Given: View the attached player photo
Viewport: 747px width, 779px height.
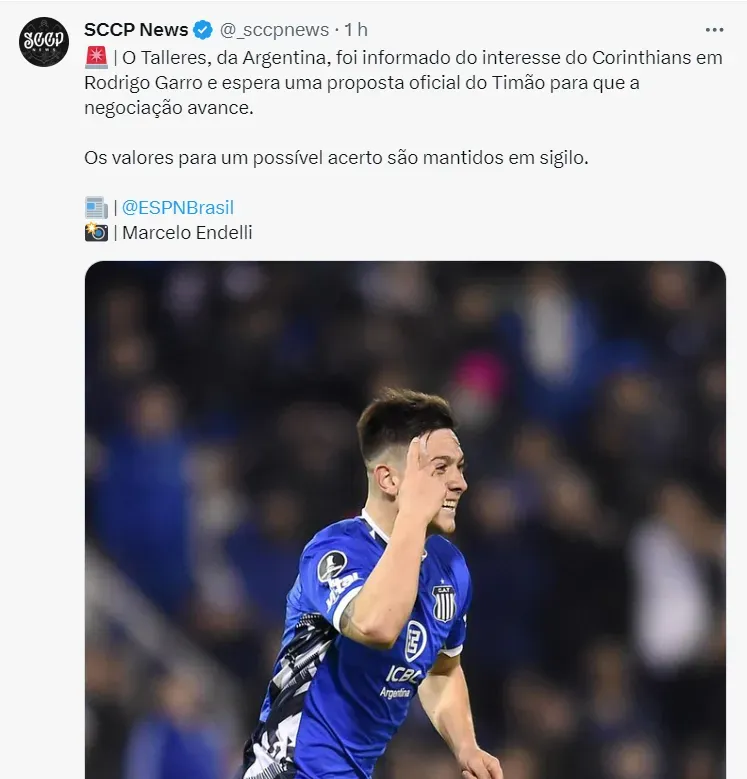Looking at the screenshot, I should pyautogui.click(x=405, y=520).
